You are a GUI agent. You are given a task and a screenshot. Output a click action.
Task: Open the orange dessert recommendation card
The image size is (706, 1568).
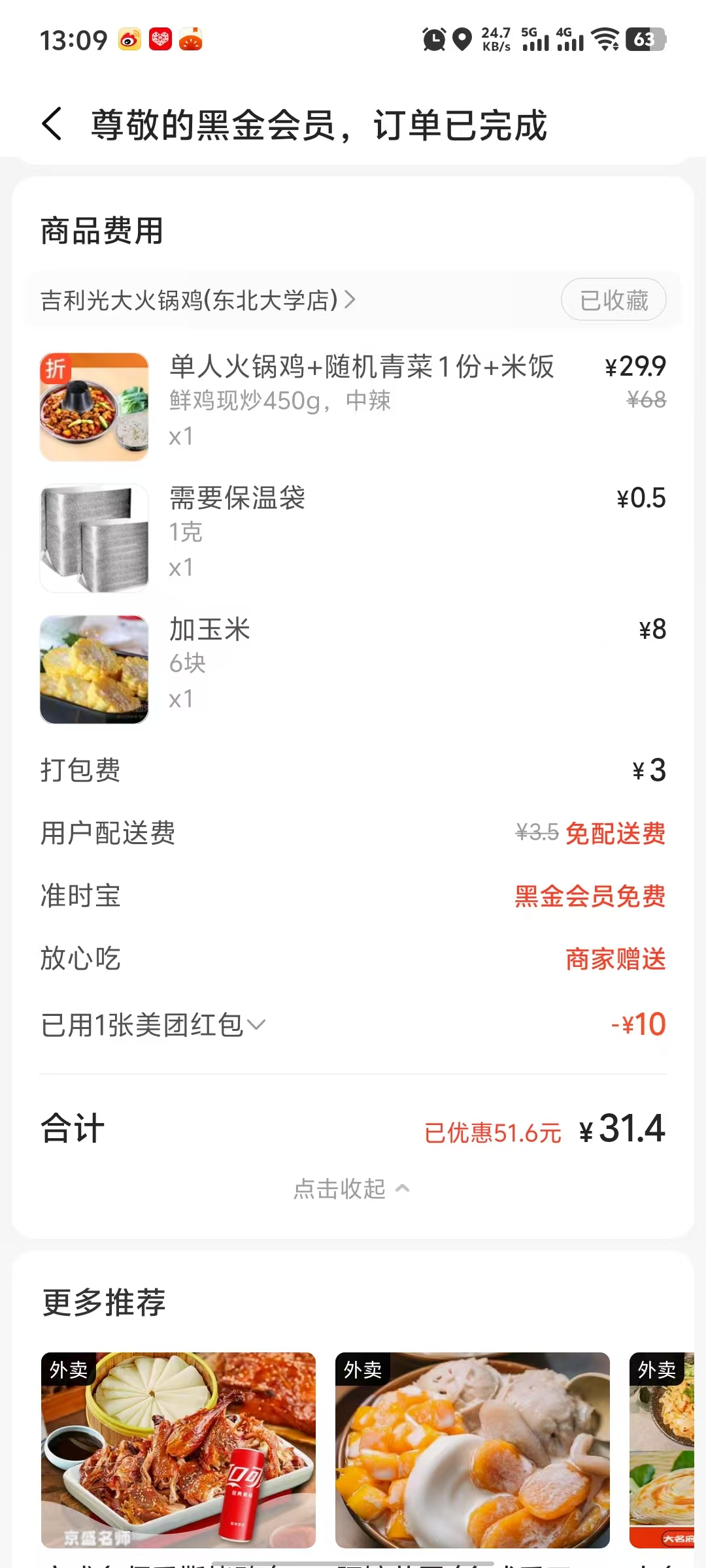(472, 1450)
